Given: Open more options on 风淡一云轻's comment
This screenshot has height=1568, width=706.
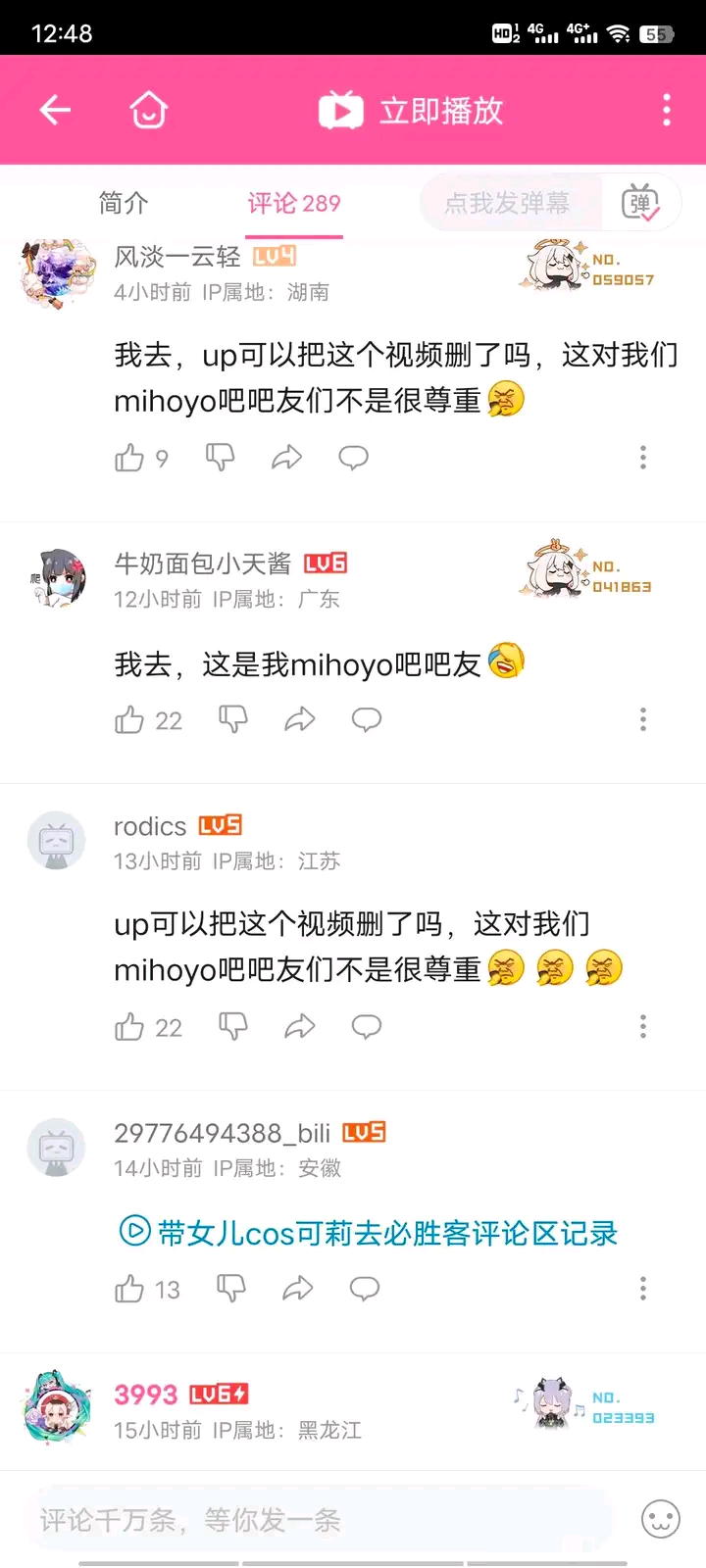Looking at the screenshot, I should (x=643, y=457).
